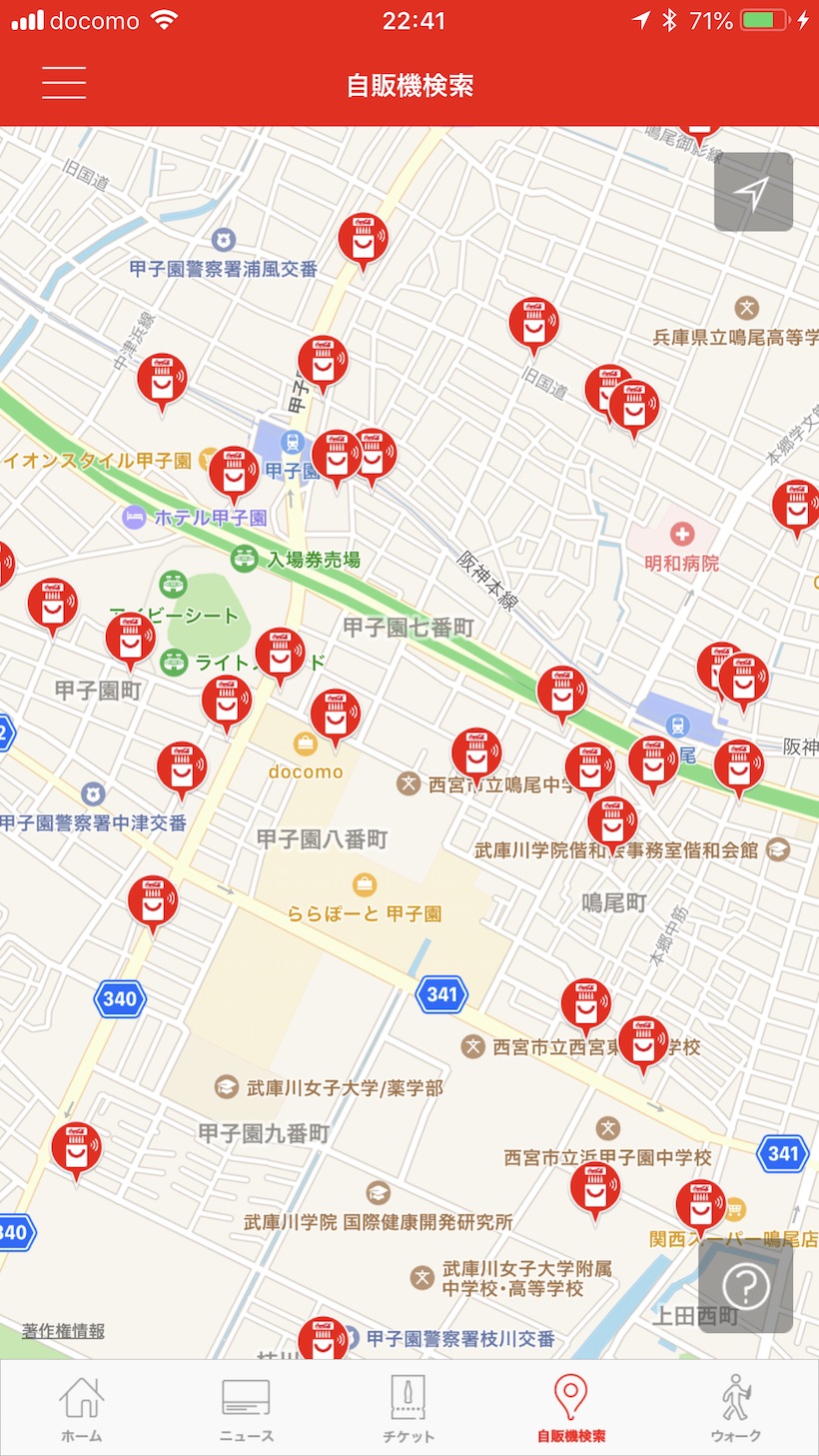819x1456 pixels.
Task: Tap the vending machine pin above docomo
Action: [x=335, y=716]
